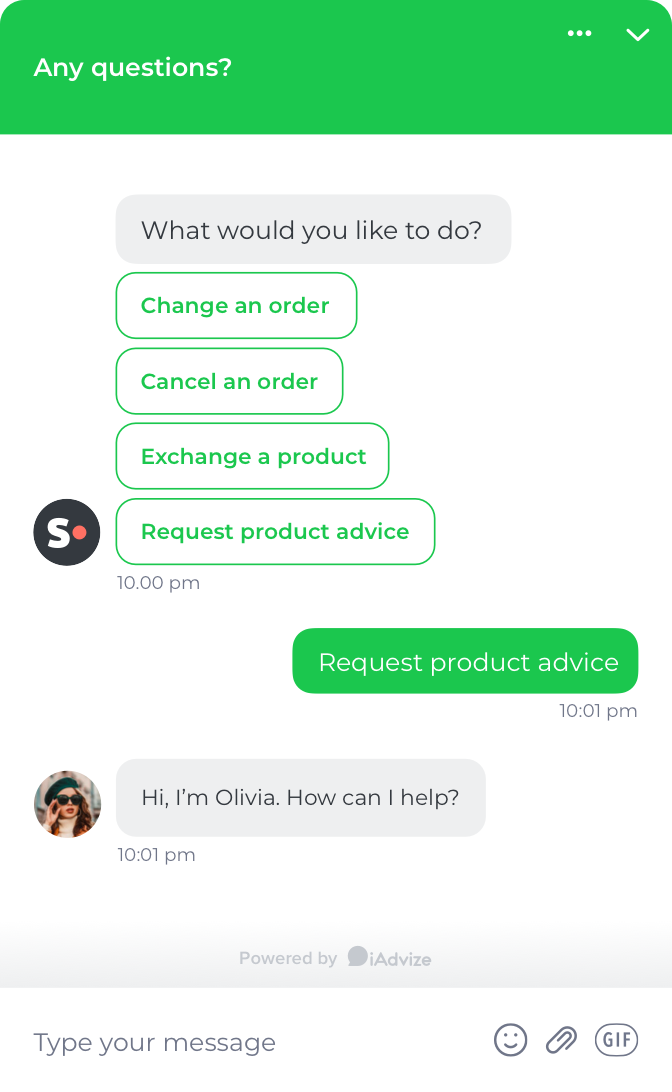Image resolution: width=672 pixels, height=1092 pixels.
Task: Minimize the chat with the down chevron
Action: click(638, 35)
